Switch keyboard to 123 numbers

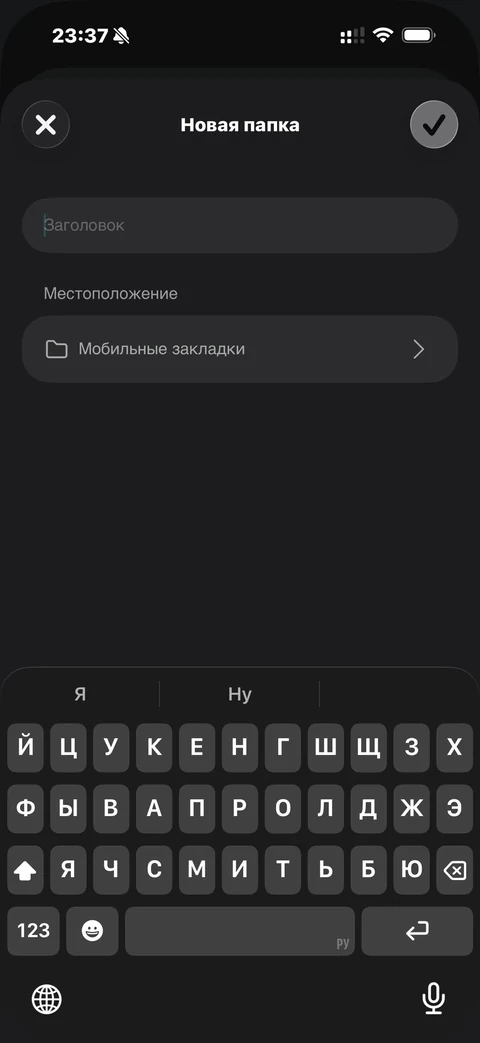[33, 931]
